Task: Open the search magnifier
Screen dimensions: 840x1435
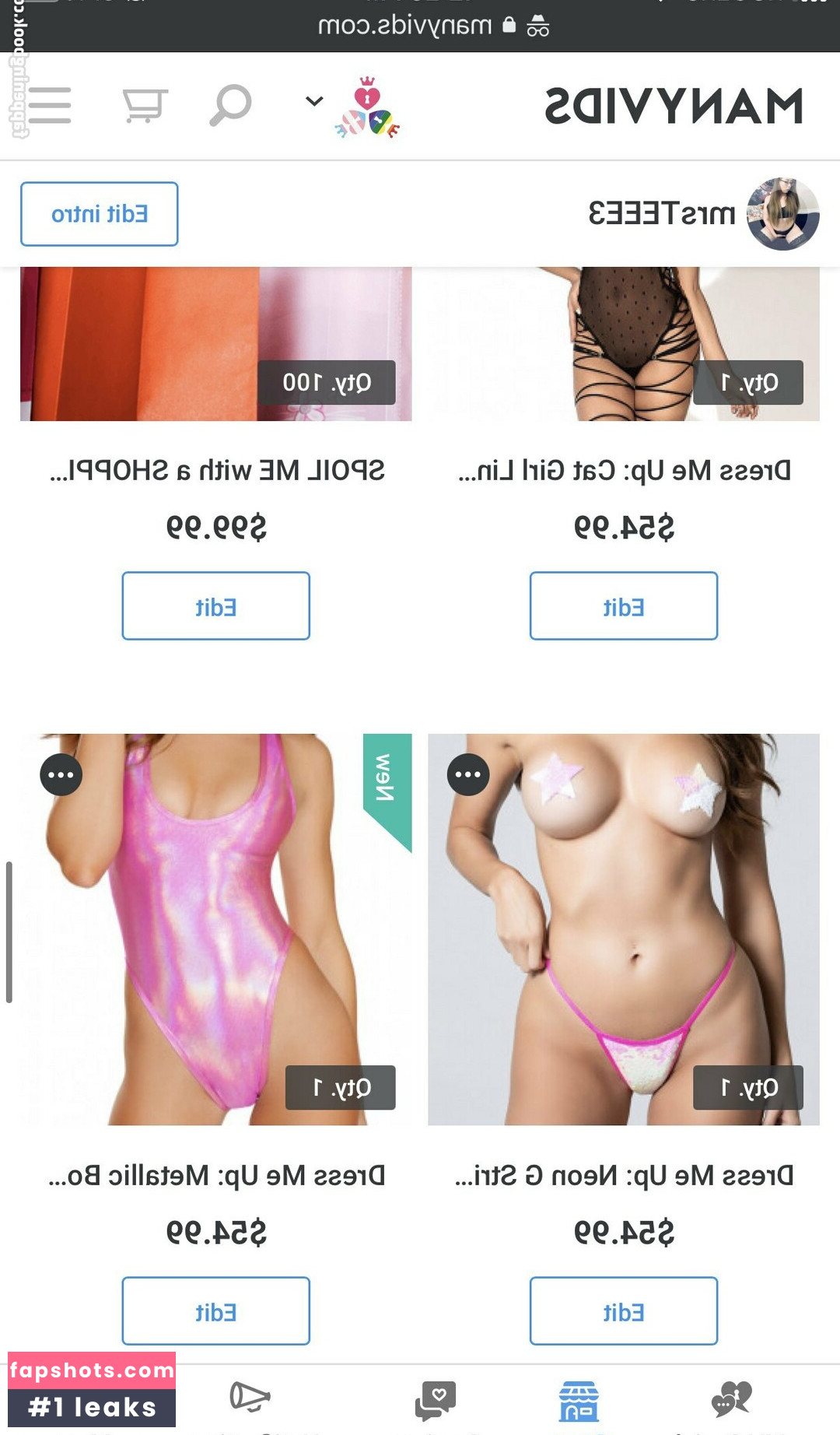Action: 230,105
